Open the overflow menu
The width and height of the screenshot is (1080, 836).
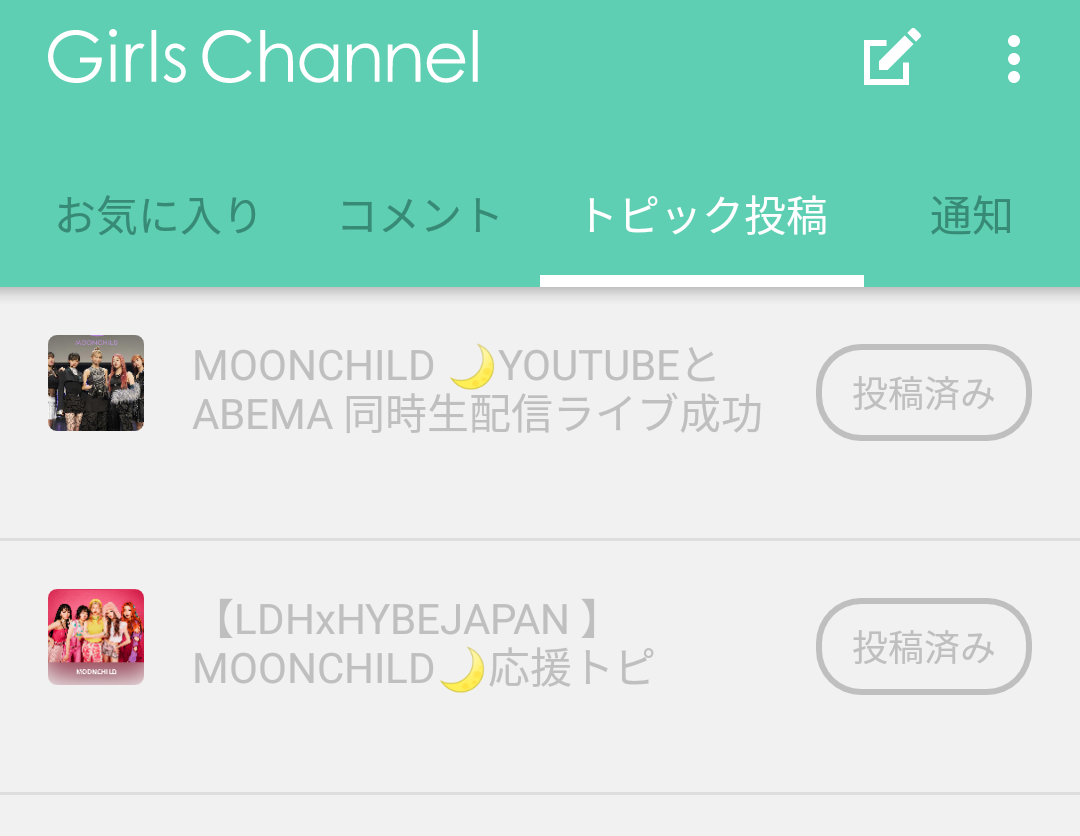point(1014,59)
